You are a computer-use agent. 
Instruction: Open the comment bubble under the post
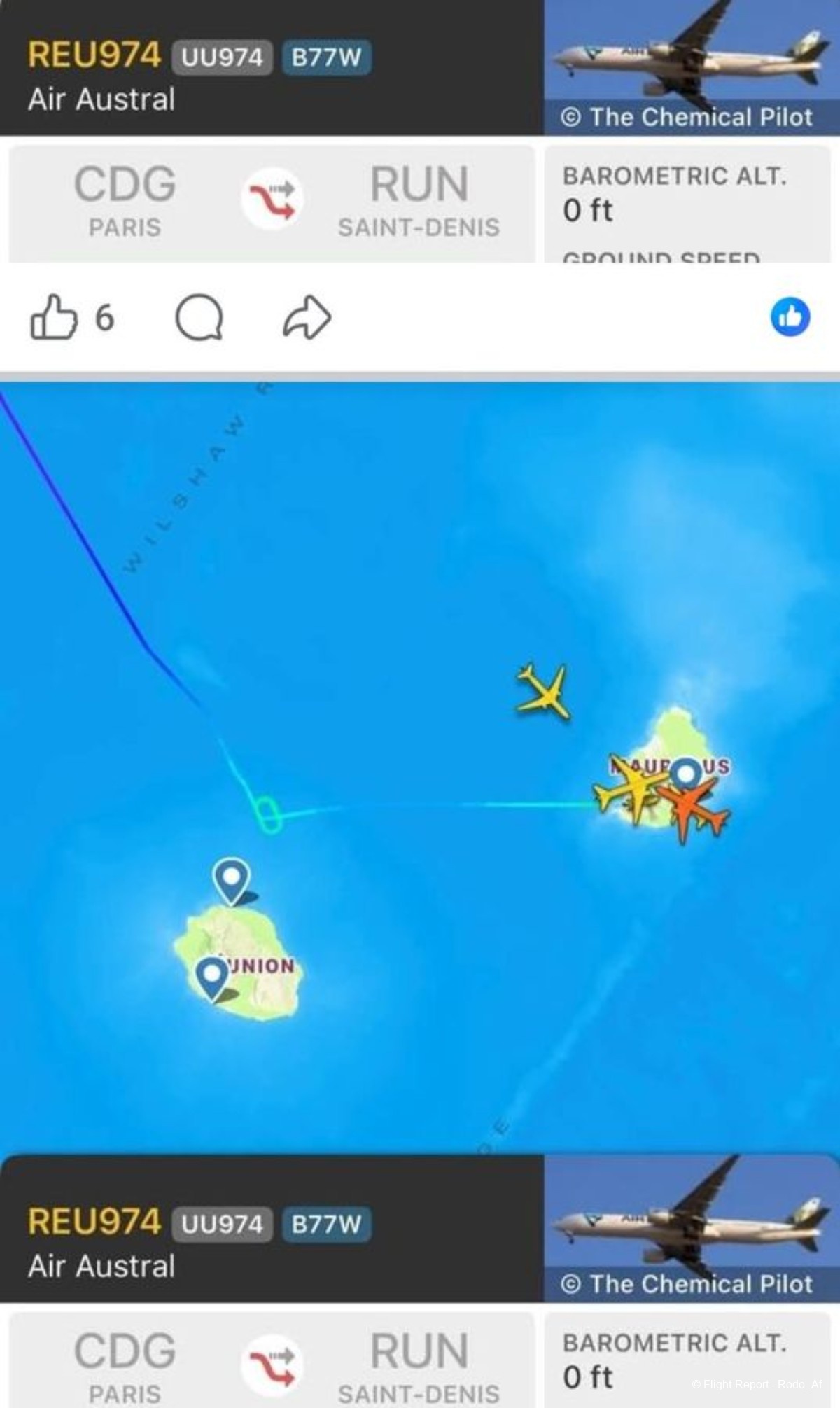pyautogui.click(x=199, y=319)
